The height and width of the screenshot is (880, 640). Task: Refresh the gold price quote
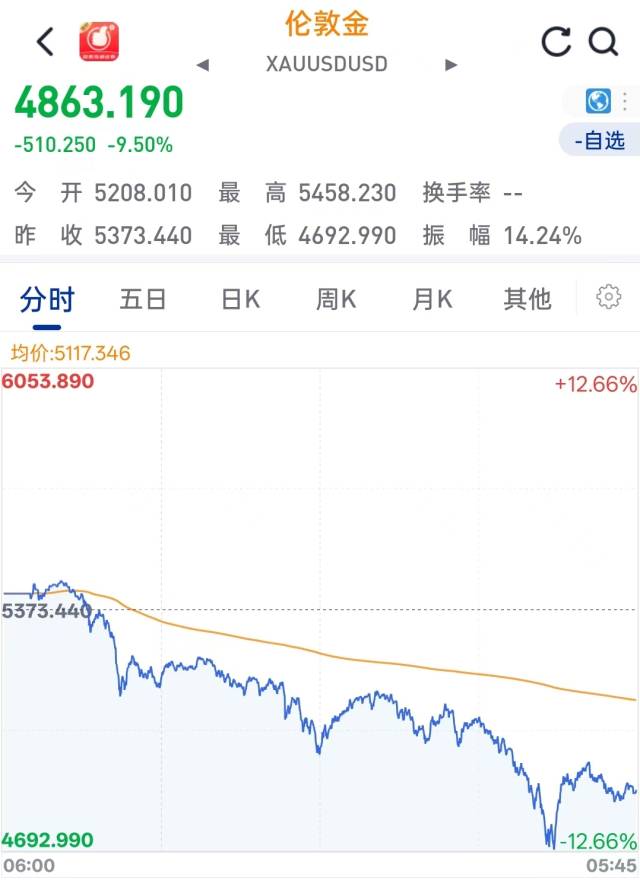pyautogui.click(x=556, y=42)
